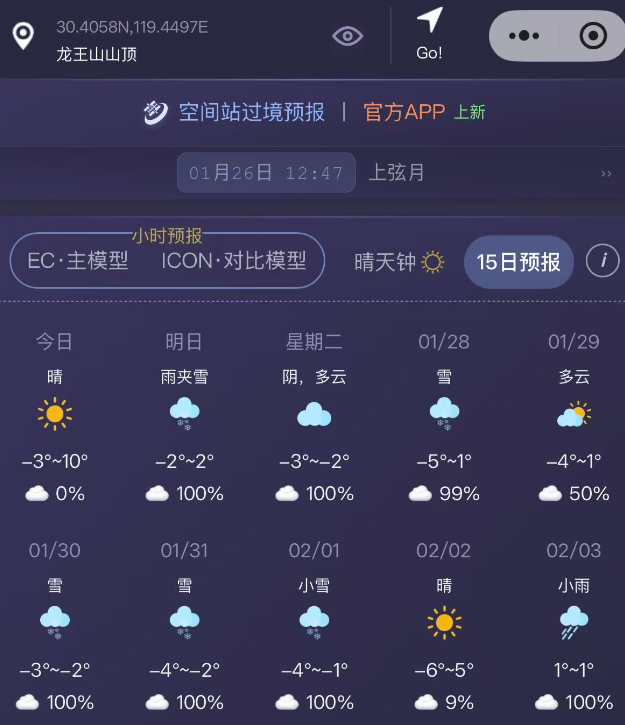Close the mini-program via circle icon
The image size is (625, 725).
pos(593,36)
